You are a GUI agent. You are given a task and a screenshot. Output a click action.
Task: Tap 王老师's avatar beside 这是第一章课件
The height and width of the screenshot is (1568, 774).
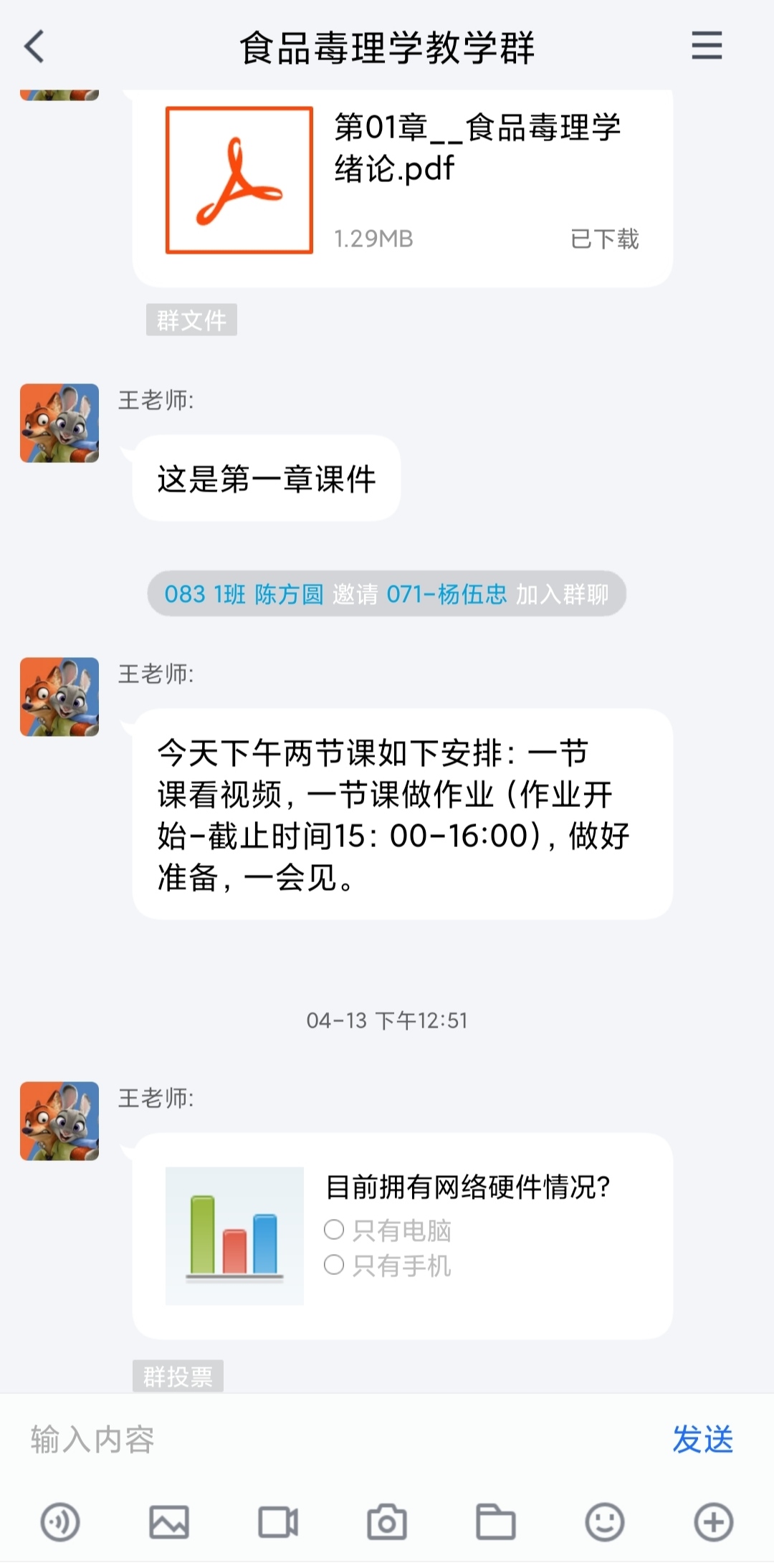tap(59, 423)
